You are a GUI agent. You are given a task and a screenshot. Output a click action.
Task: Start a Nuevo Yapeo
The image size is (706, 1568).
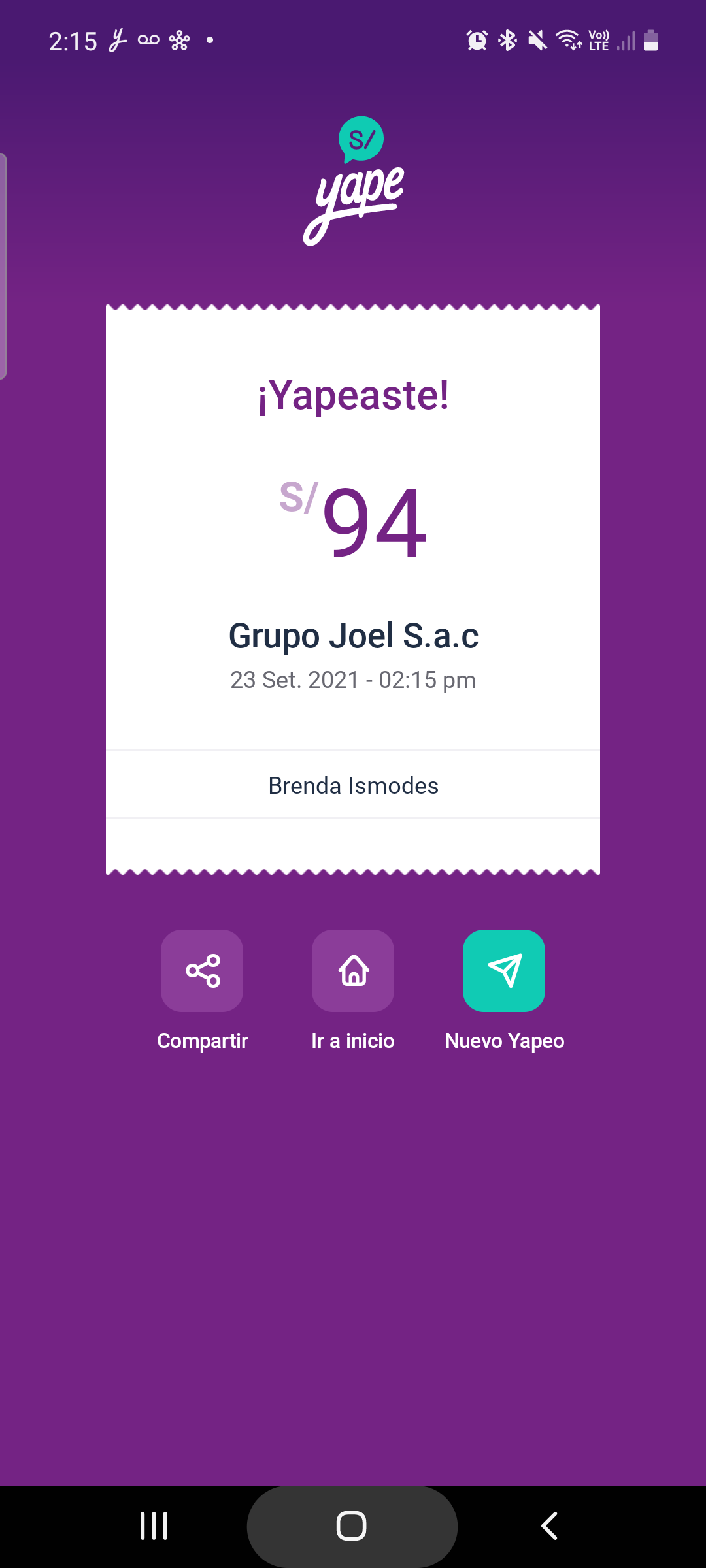[504, 971]
